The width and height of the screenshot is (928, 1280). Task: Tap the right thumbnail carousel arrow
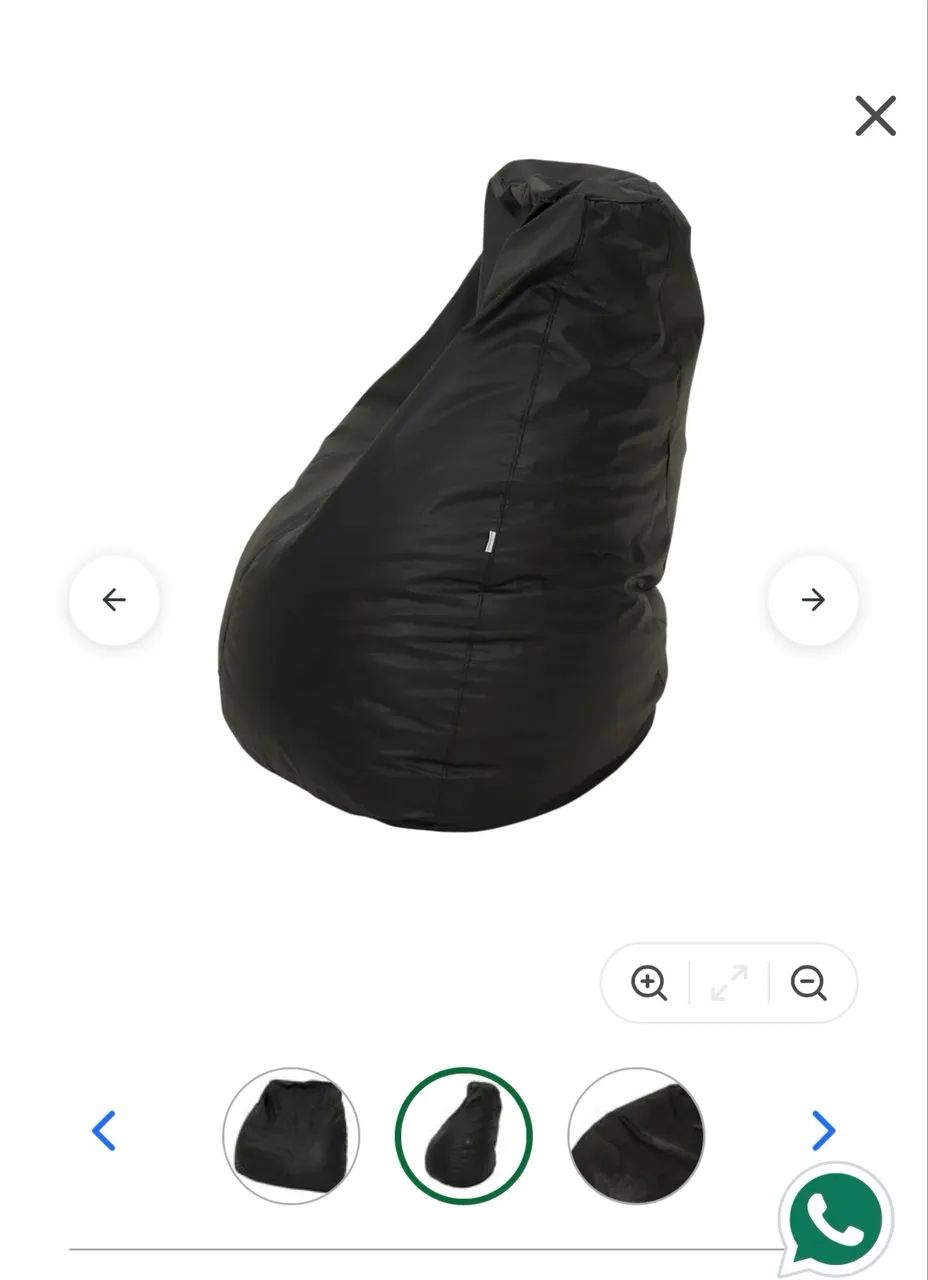[823, 1131]
